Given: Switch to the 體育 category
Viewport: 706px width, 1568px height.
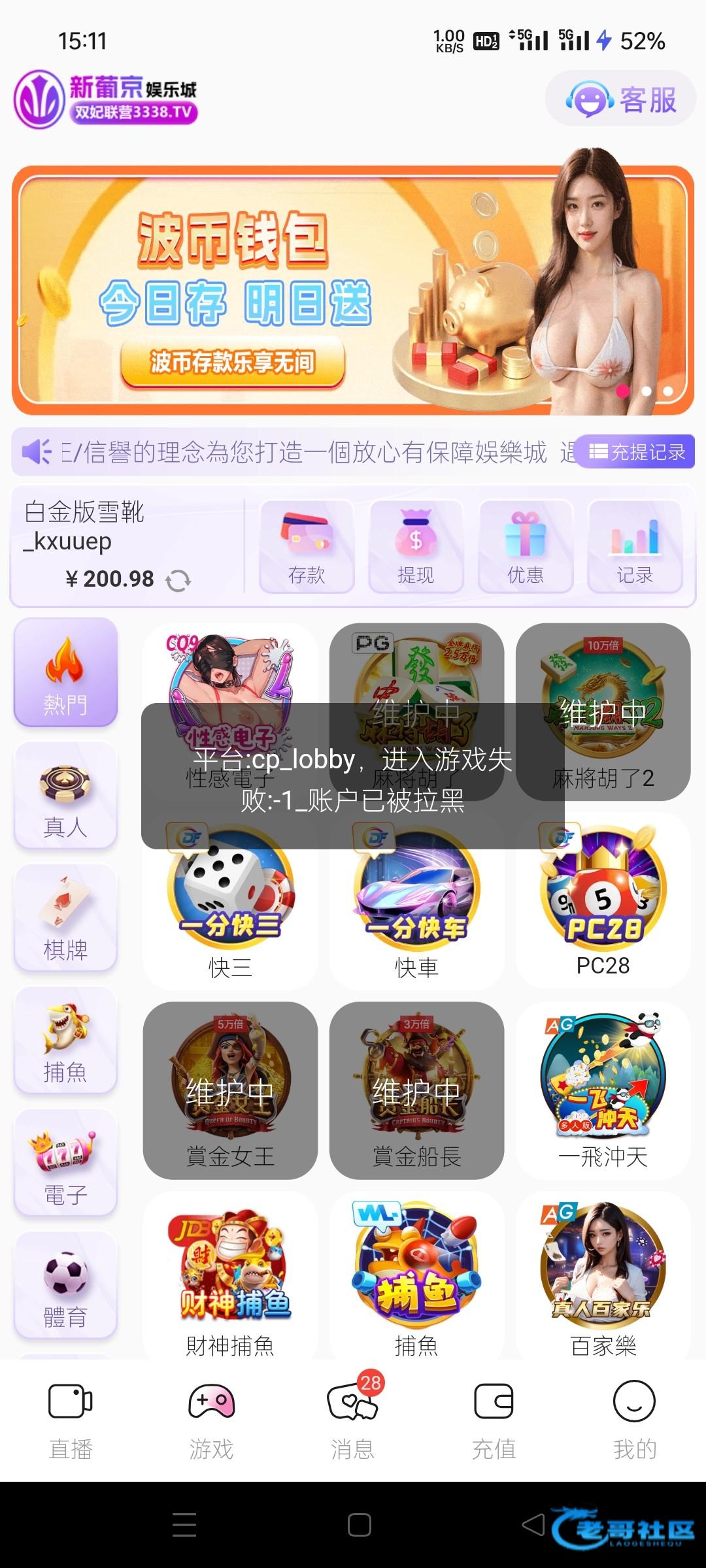Looking at the screenshot, I should [65, 1285].
